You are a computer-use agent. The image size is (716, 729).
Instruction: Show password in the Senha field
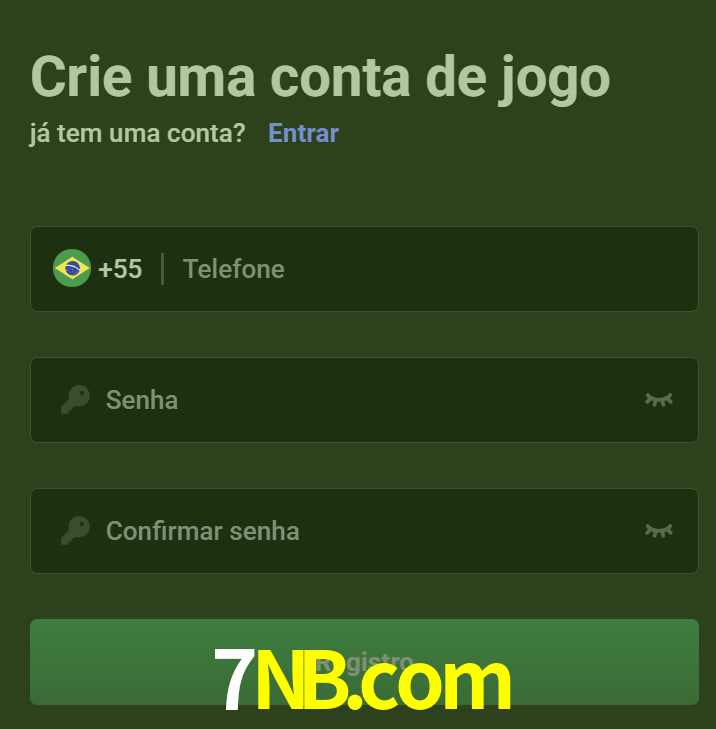click(658, 400)
